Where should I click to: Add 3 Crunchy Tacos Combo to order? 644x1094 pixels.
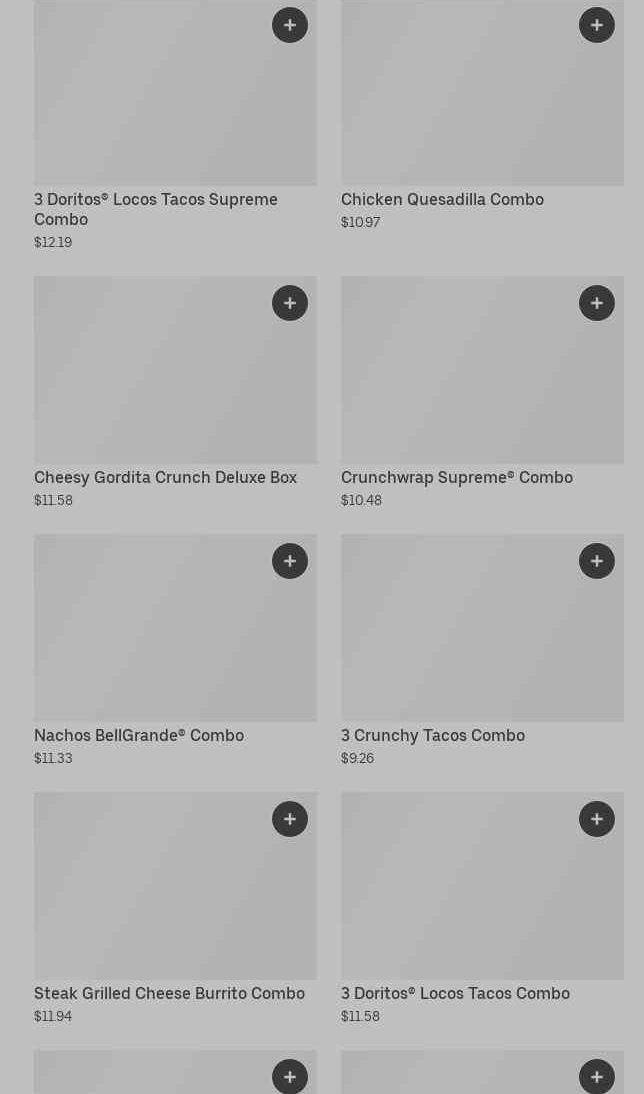point(597,561)
